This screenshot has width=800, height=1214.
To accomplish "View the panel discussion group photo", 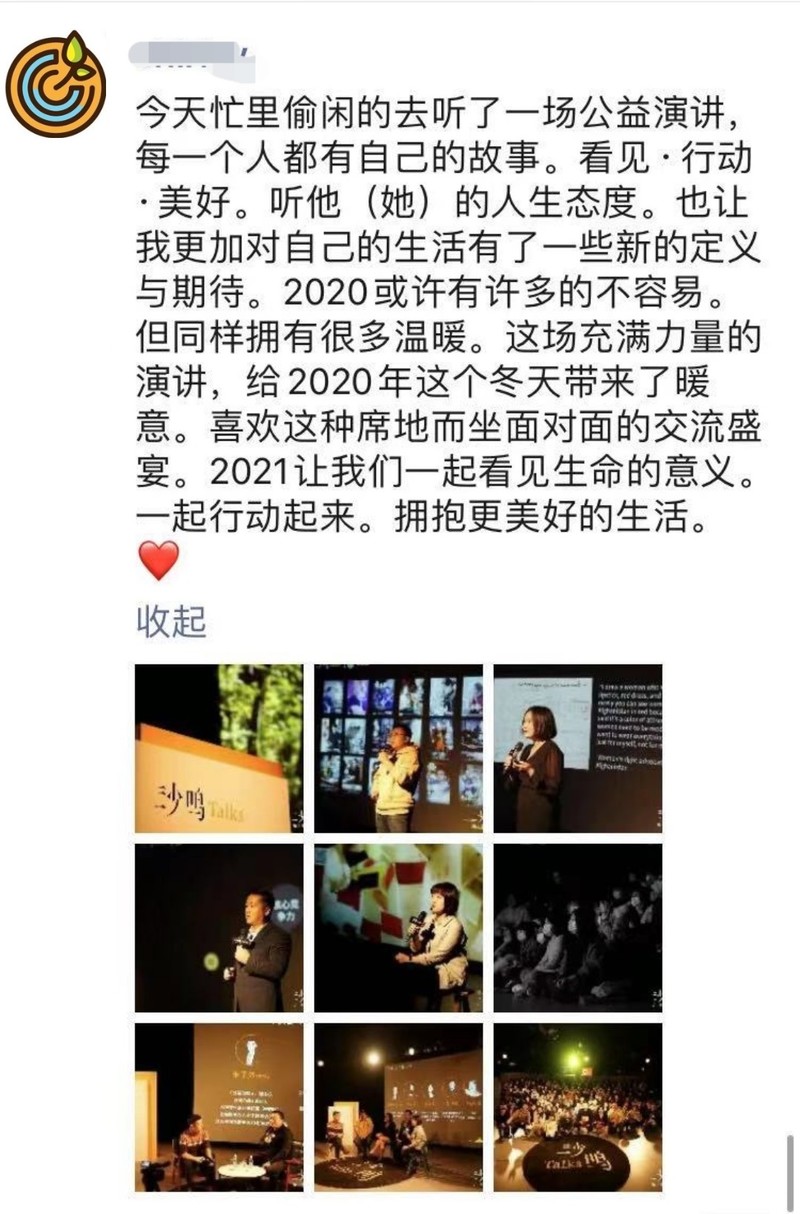I will tap(398, 1106).
